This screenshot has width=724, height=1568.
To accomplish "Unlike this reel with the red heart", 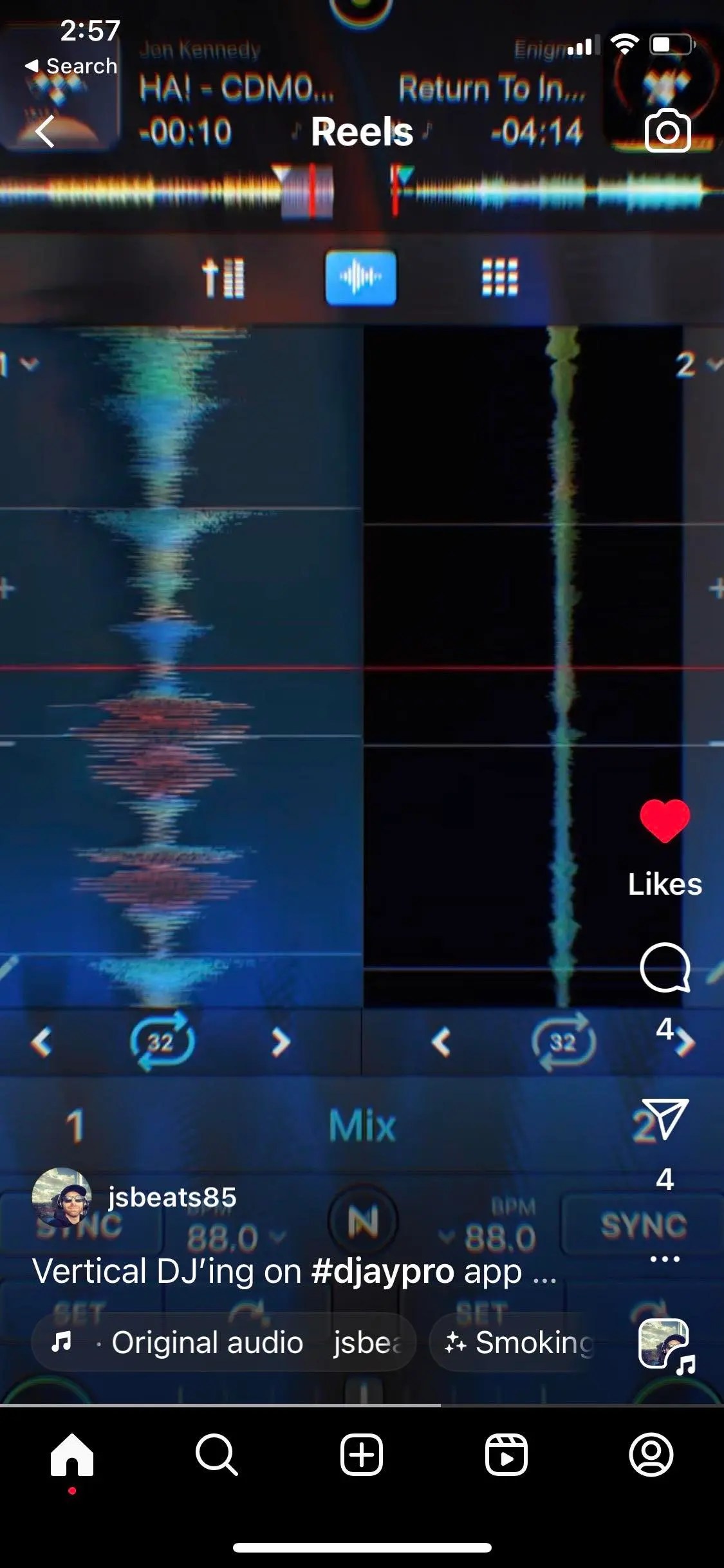I will point(664,821).
